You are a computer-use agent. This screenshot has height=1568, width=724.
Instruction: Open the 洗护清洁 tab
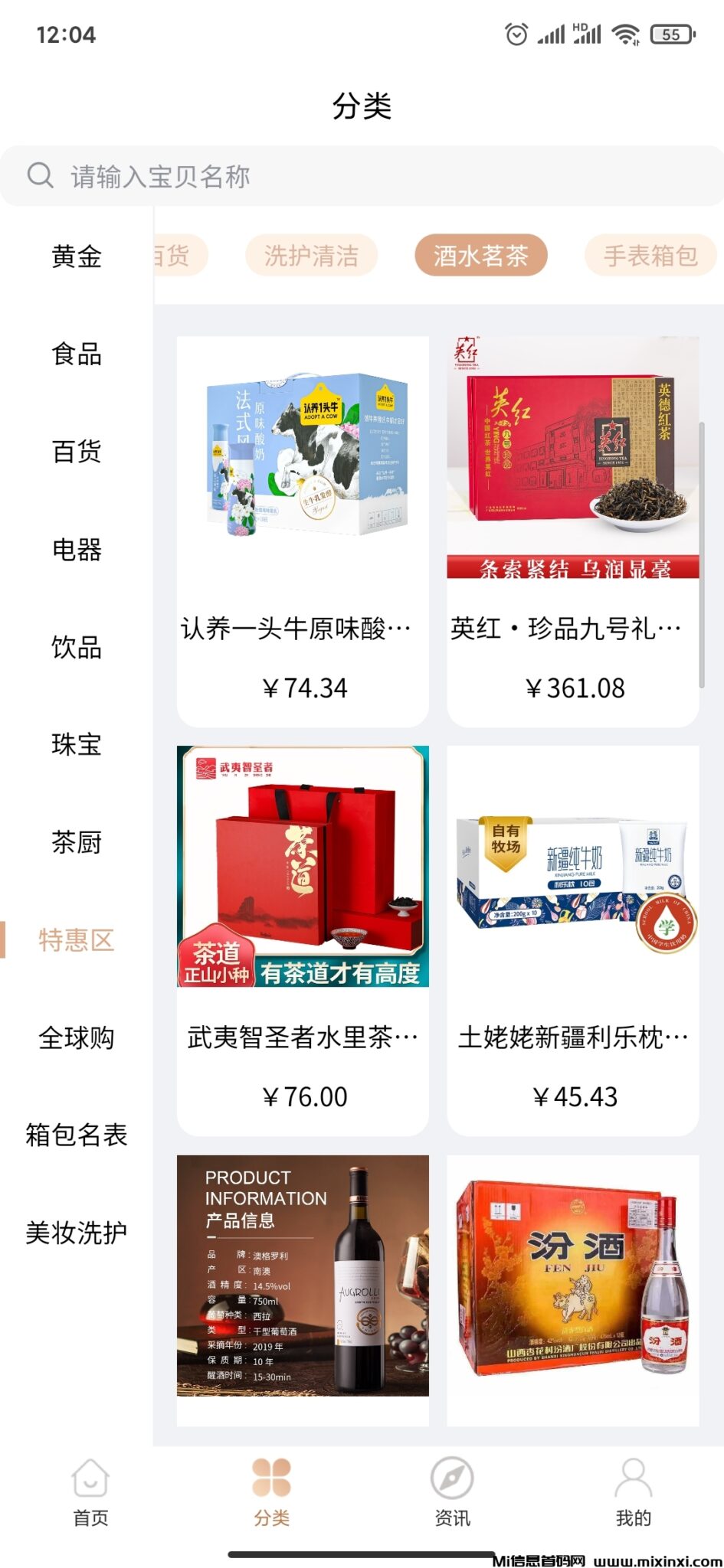[310, 256]
